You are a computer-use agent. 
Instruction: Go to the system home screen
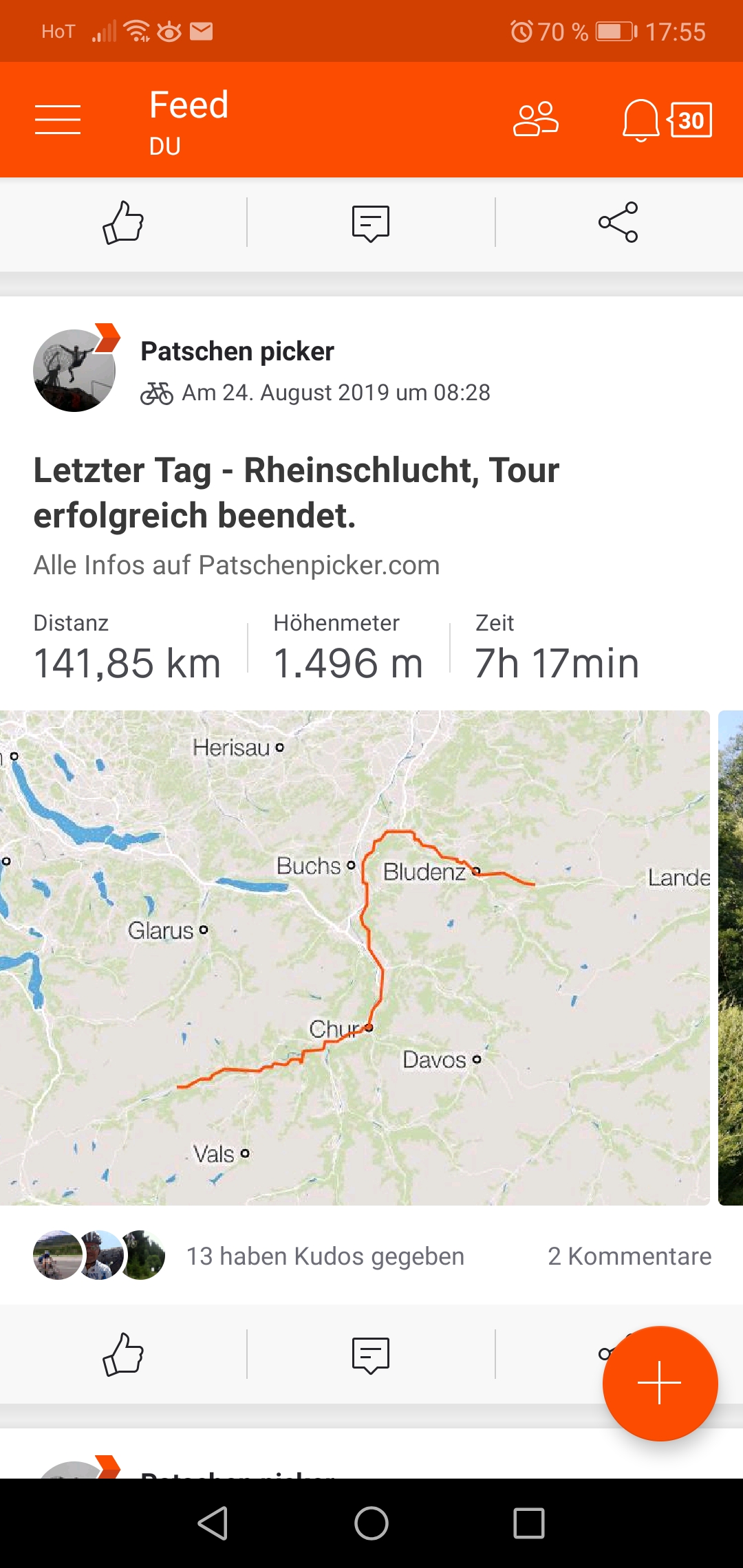(x=371, y=1523)
